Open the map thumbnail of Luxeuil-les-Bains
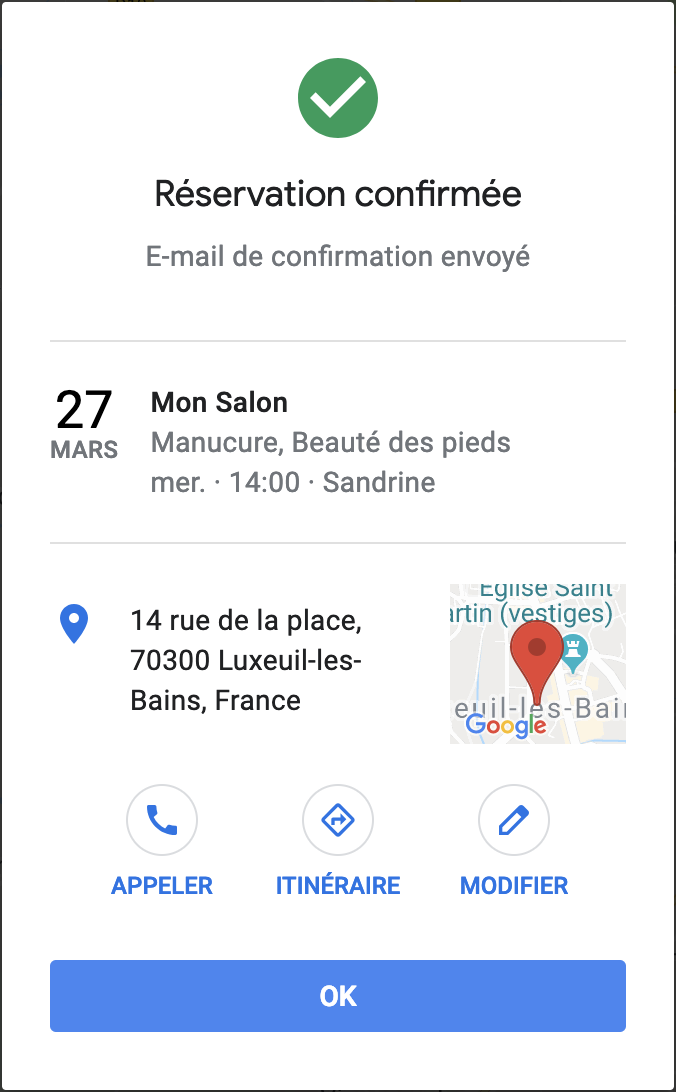The height and width of the screenshot is (1092, 676). 538,664
